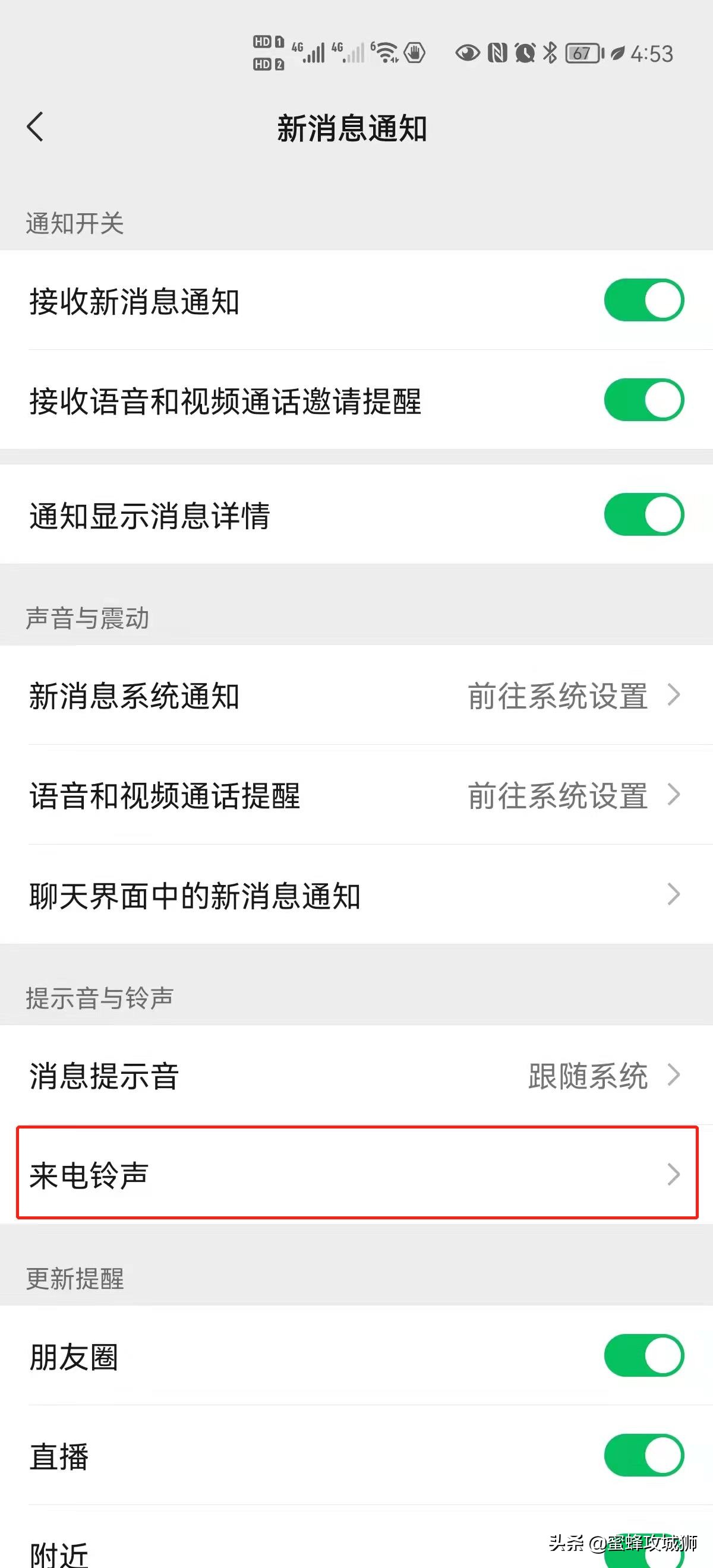713x1568 pixels.
Task: Turn off 直播 update reminder
Action: (643, 1455)
